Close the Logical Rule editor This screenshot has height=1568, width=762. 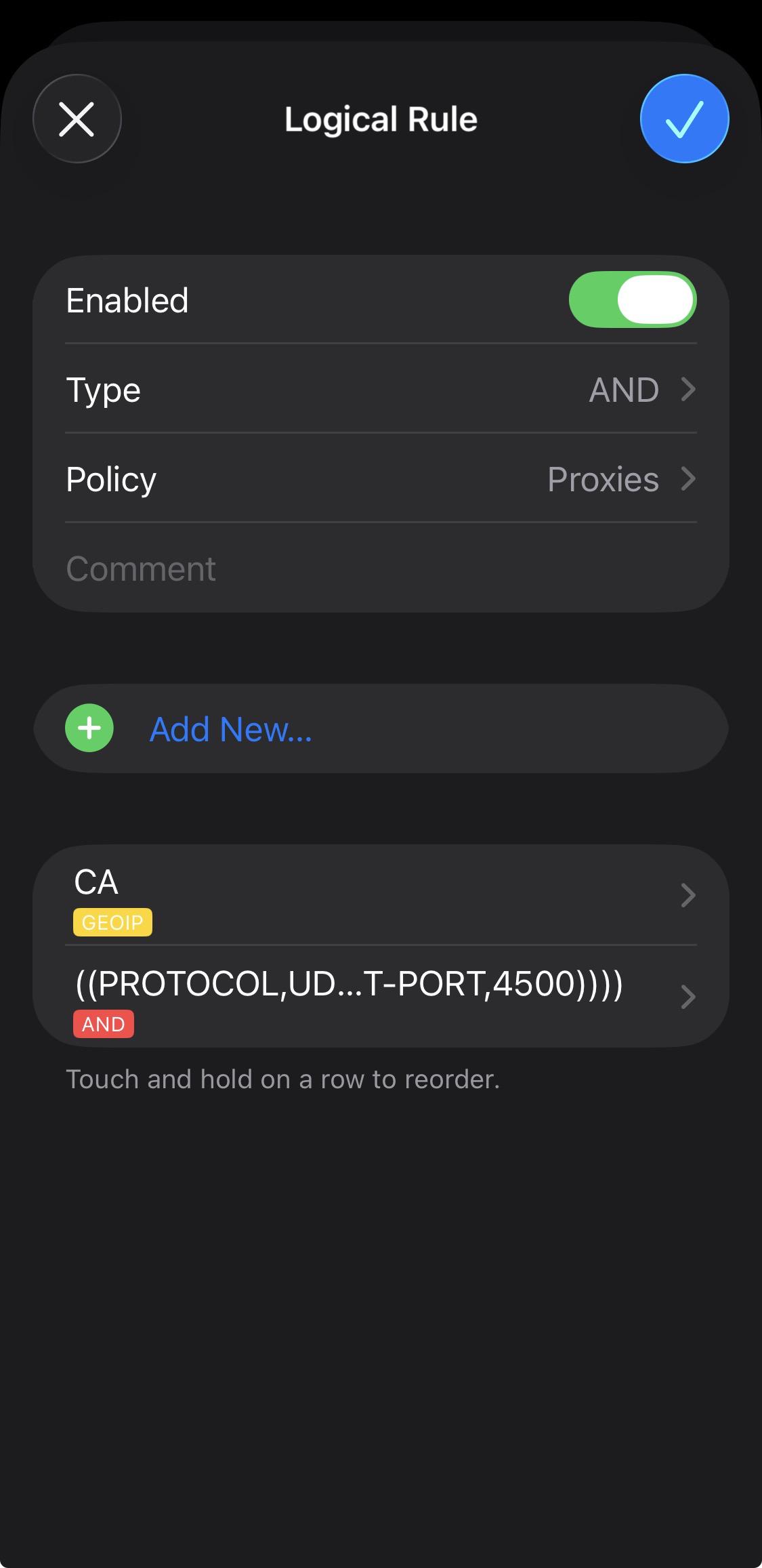pyautogui.click(x=77, y=119)
